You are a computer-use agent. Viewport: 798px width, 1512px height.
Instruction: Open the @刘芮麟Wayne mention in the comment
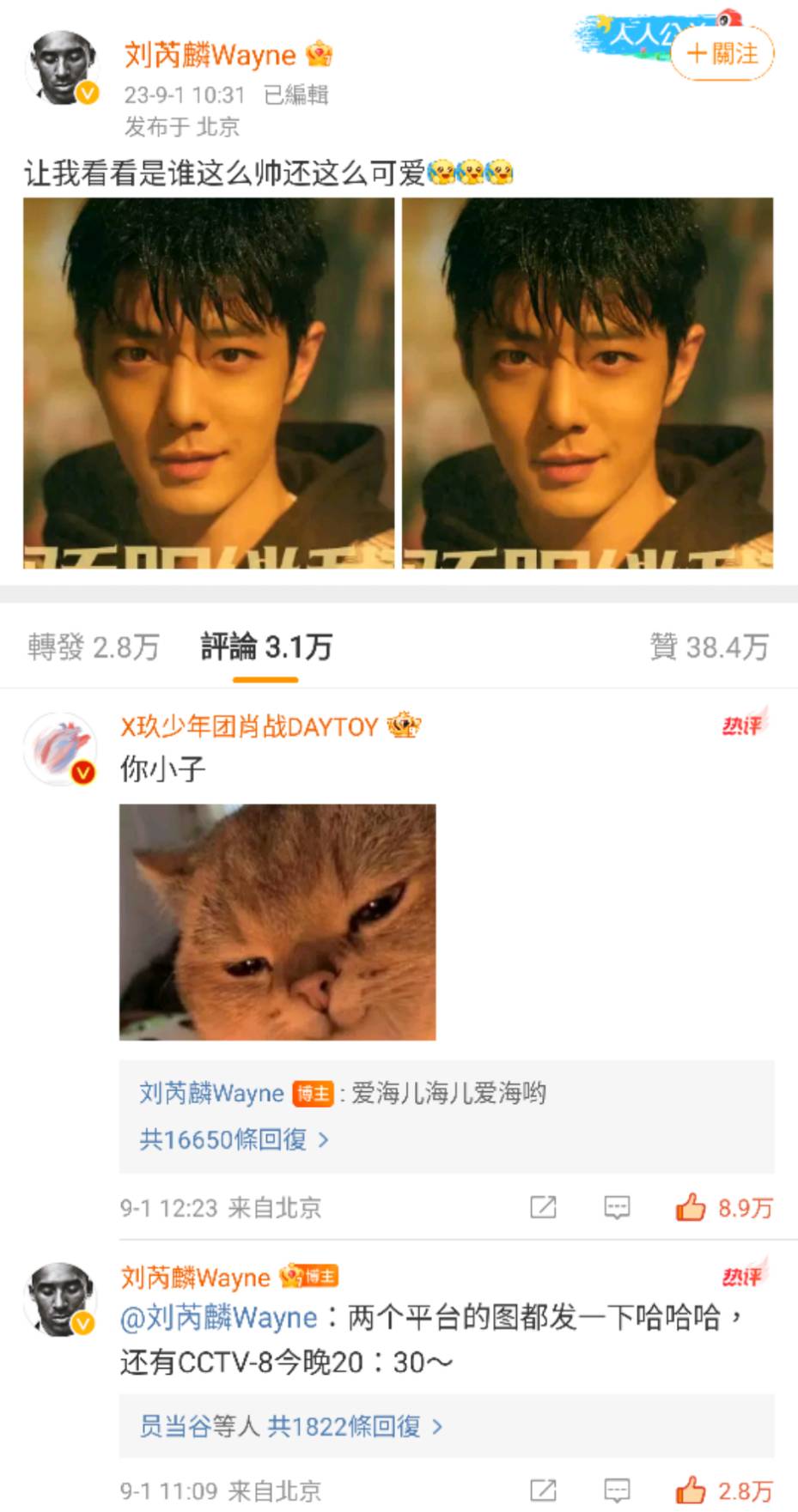point(218,1317)
